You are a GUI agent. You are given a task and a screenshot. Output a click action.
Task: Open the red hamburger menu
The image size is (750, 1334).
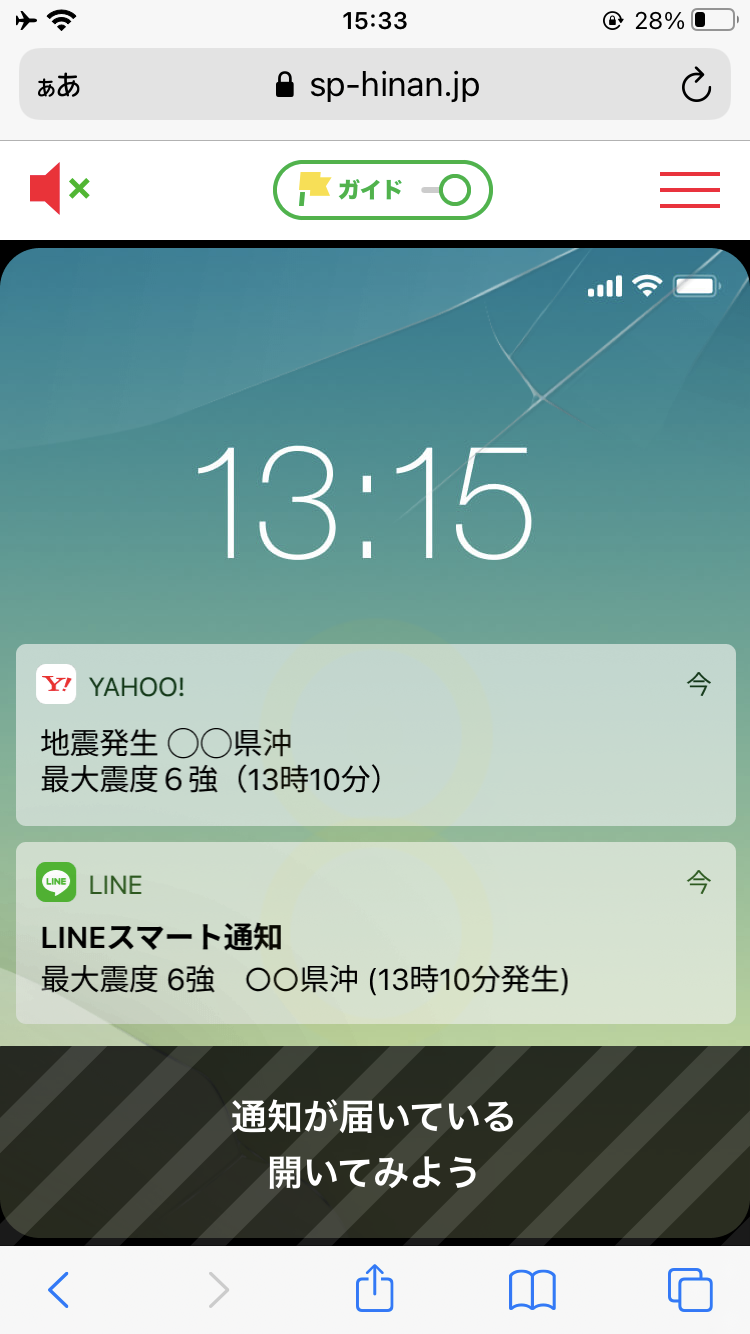[689, 189]
